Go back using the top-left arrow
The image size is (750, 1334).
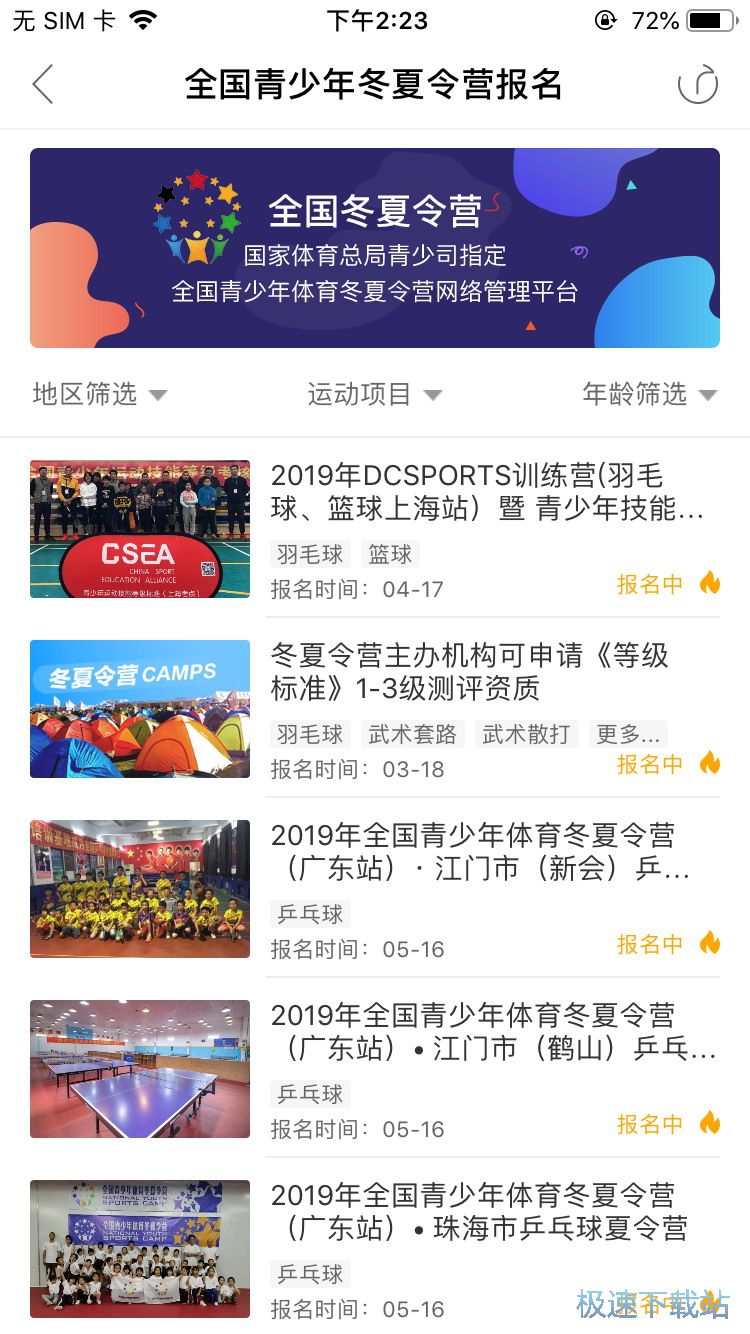click(x=42, y=85)
